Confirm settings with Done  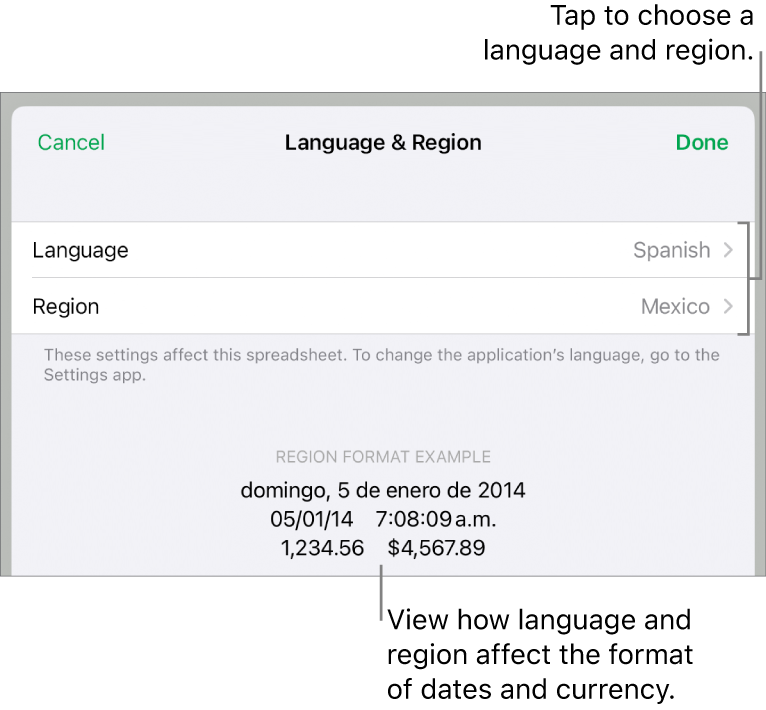coord(701,143)
